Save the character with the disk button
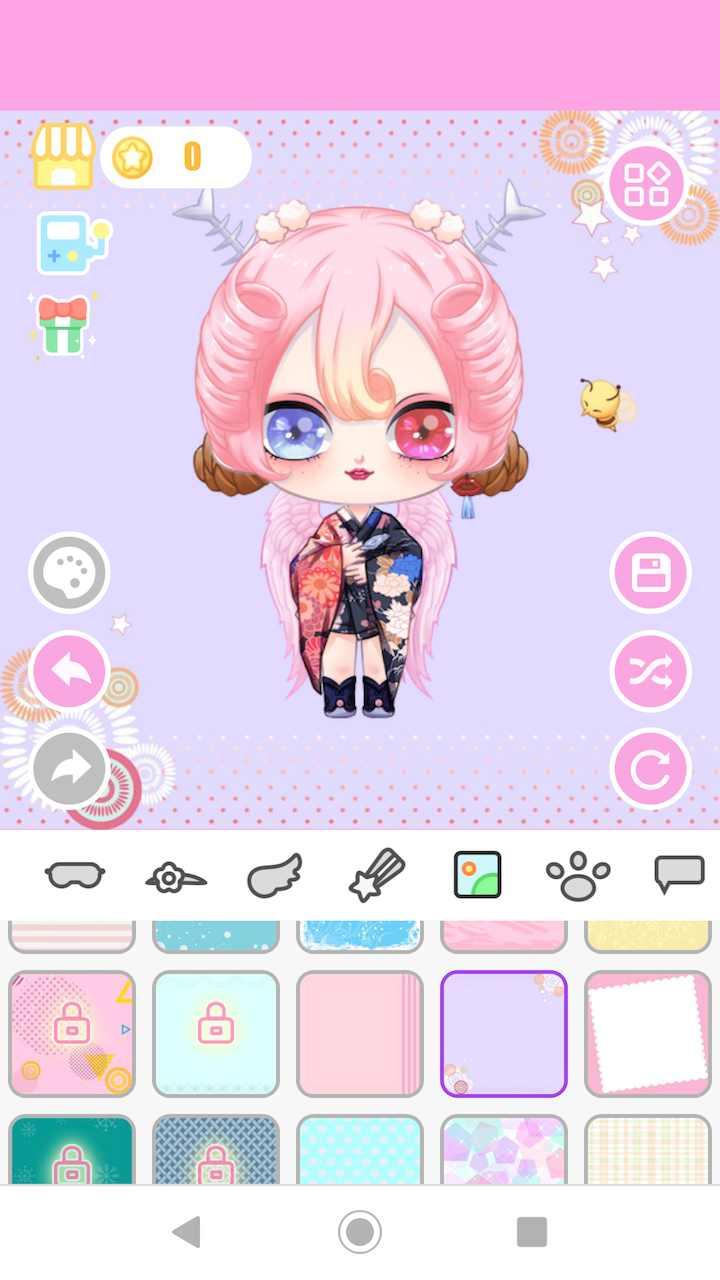This screenshot has height=1280, width=720. [650, 573]
